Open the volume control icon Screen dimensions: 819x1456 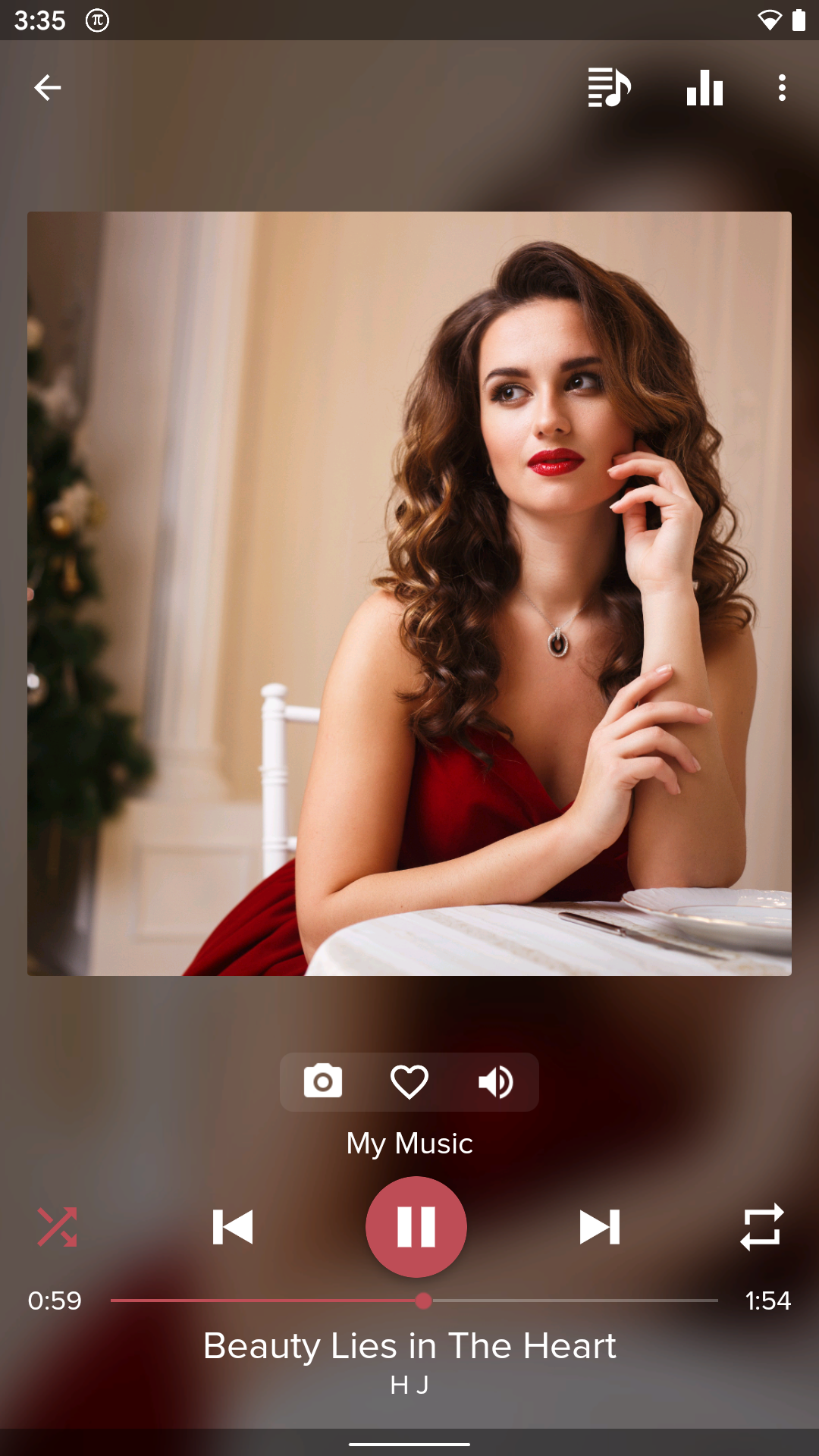click(x=496, y=1082)
